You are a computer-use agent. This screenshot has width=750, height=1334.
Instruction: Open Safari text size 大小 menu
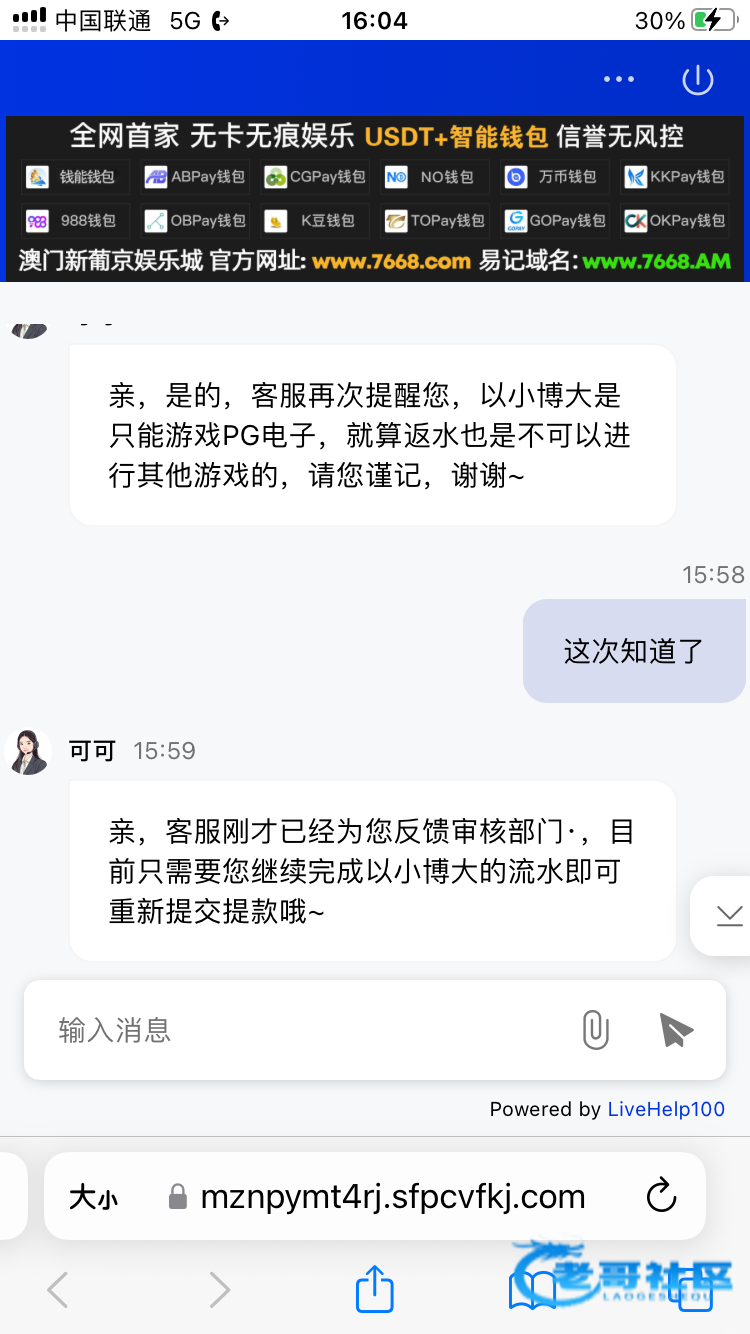click(93, 1197)
